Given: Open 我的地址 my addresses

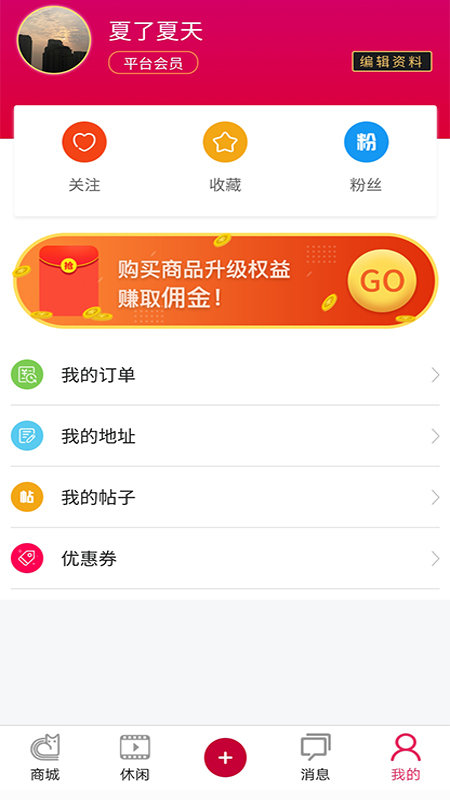Looking at the screenshot, I should pyautogui.click(x=225, y=436).
